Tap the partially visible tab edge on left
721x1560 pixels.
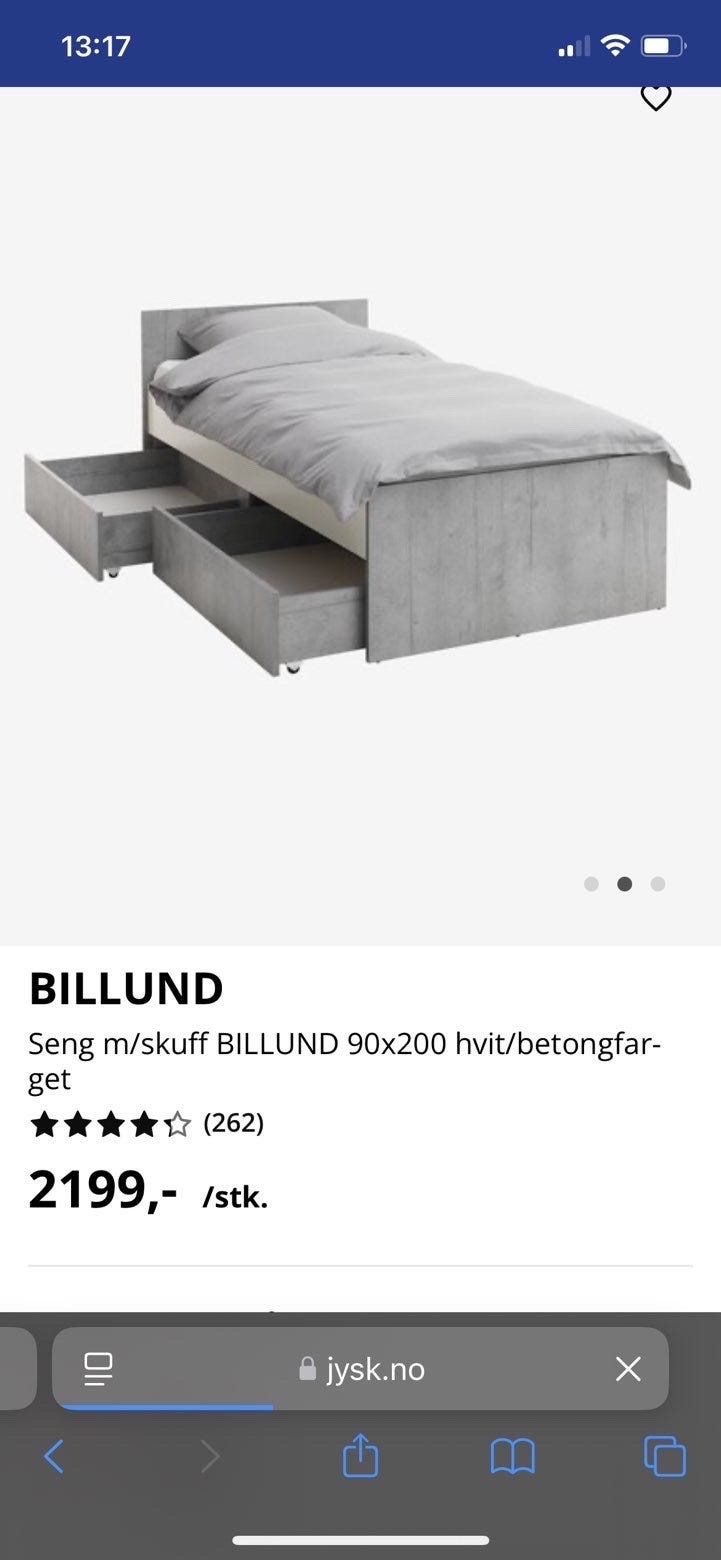click(x=14, y=1369)
